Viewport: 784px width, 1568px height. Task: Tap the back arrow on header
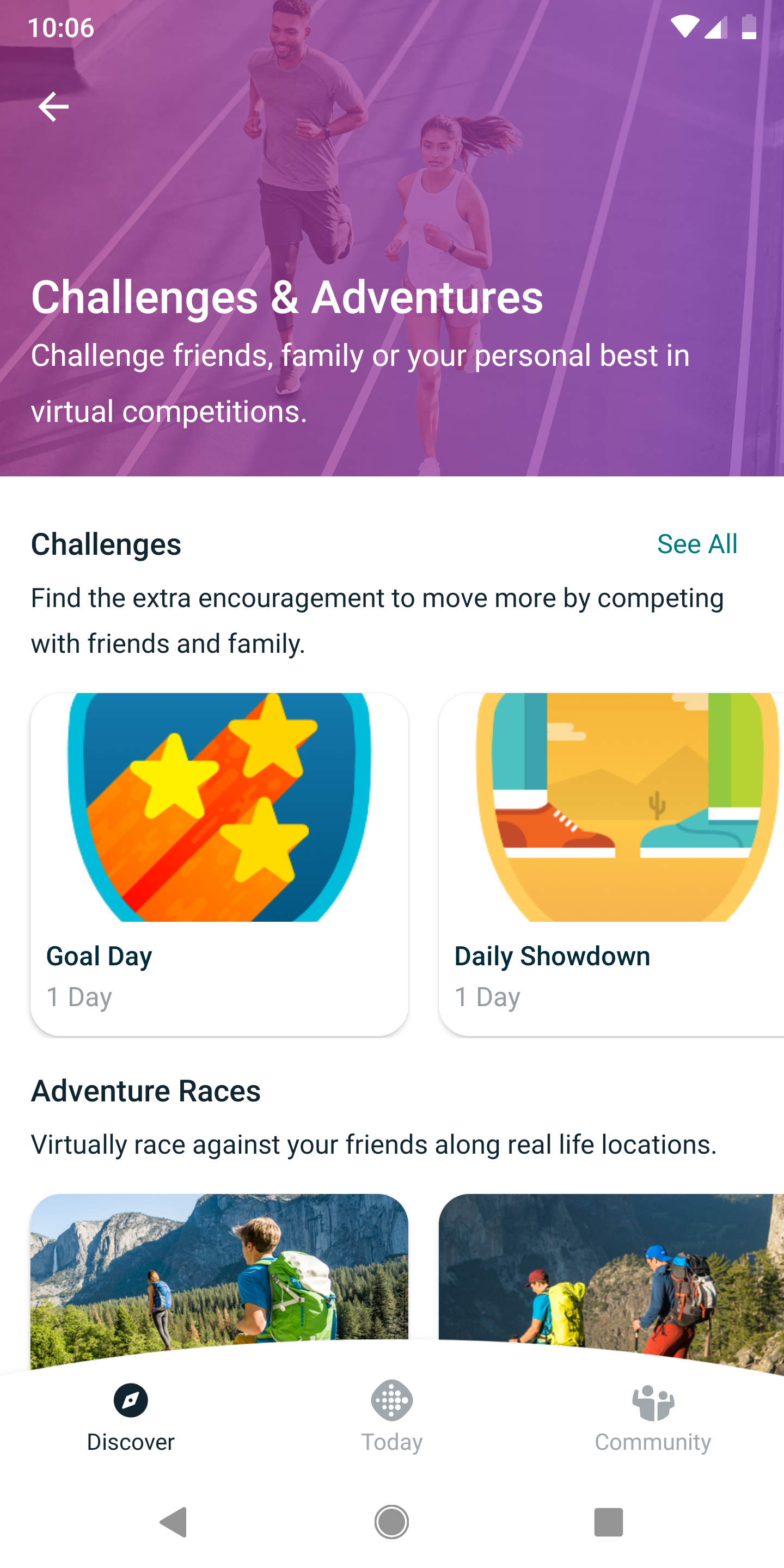click(x=53, y=106)
